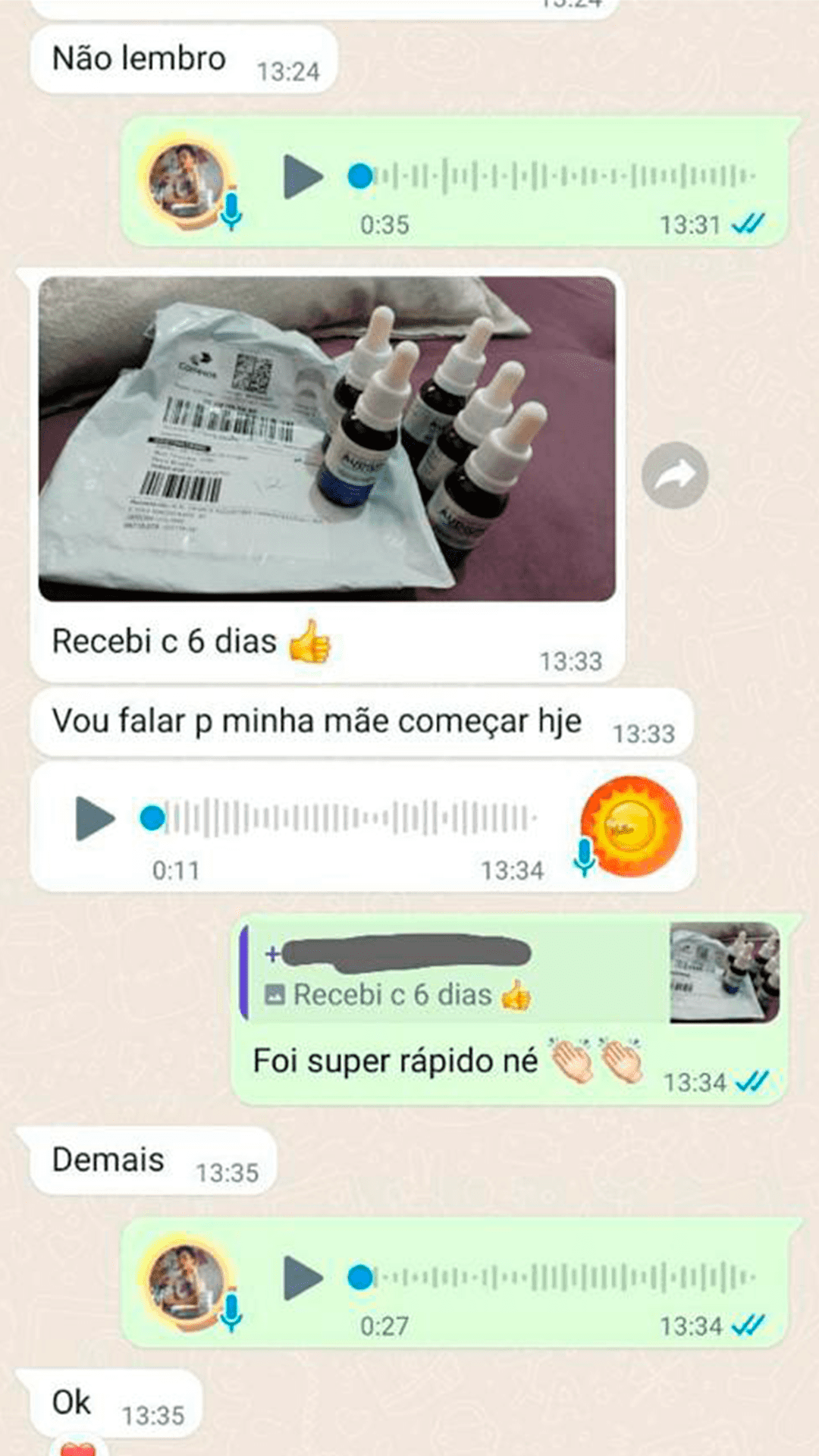Play the 0:35 voice message
819x1456 pixels.
[303, 177]
